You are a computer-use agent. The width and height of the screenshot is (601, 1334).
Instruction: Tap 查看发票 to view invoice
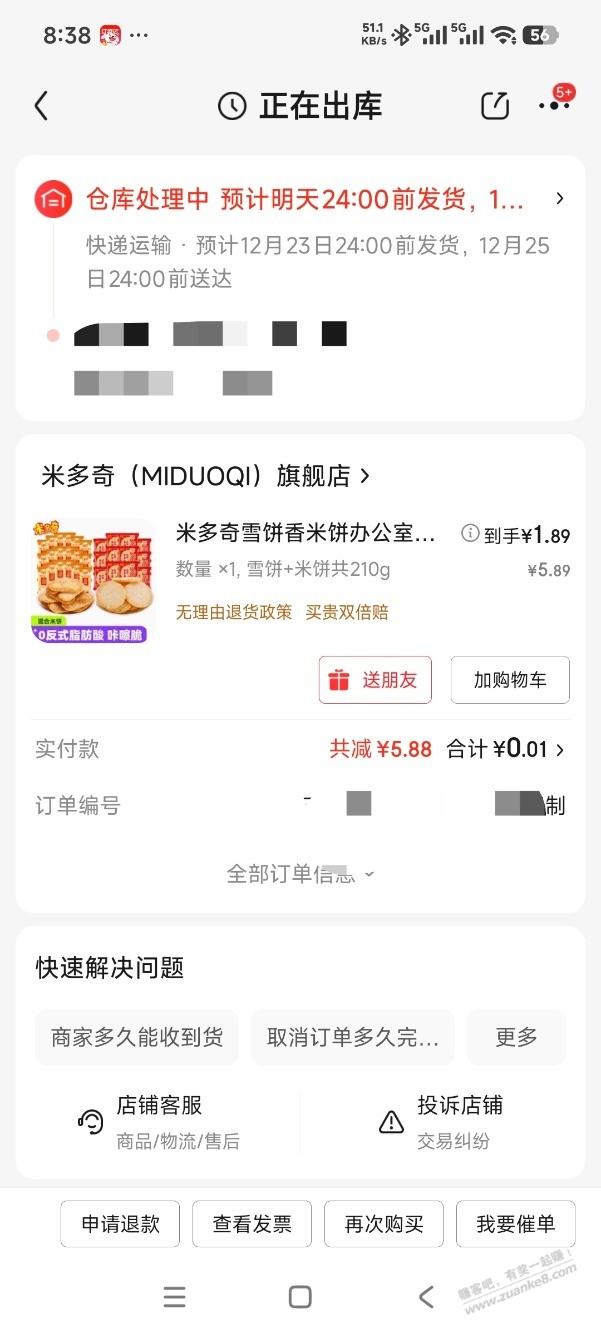click(252, 1224)
